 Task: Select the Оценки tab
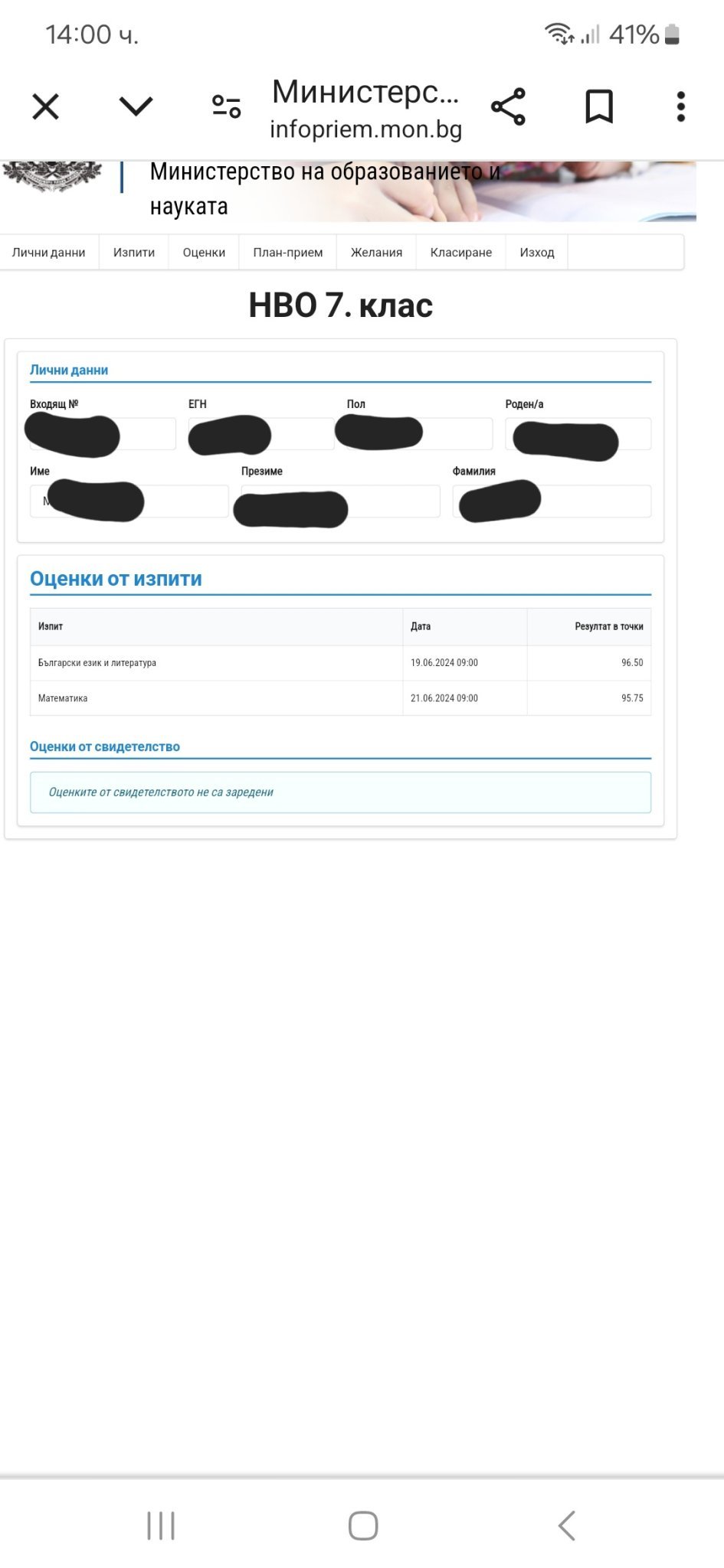click(x=204, y=253)
